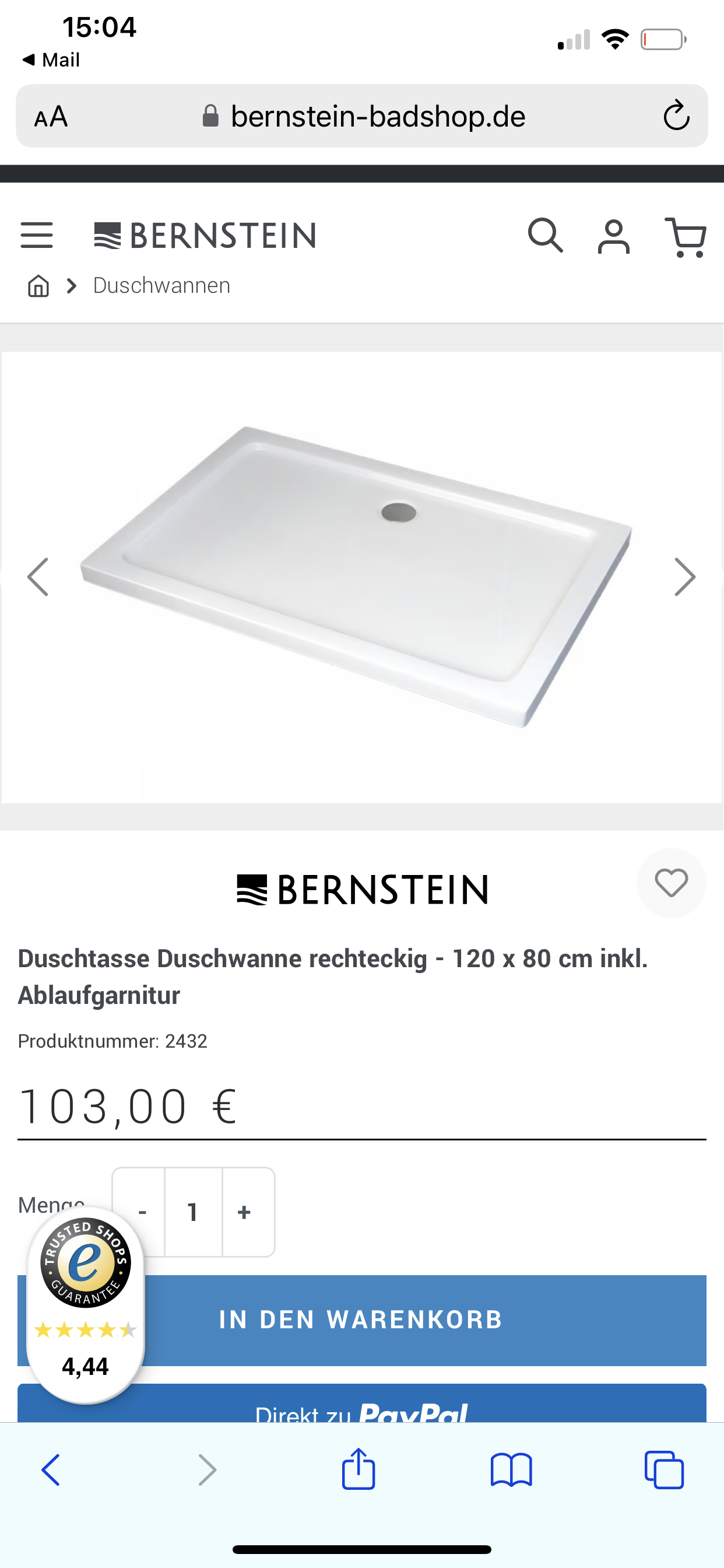The height and width of the screenshot is (1568, 724).
Task: Return to Mail app
Action: pyautogui.click(x=51, y=60)
